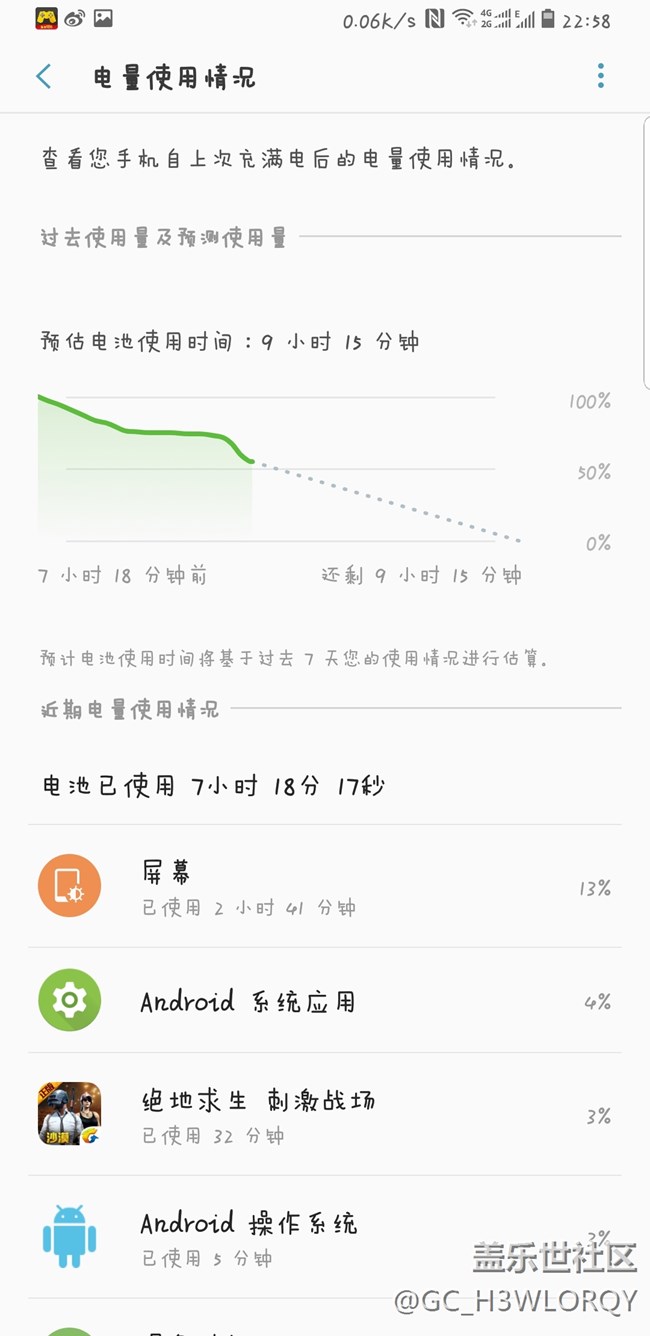Open the three-dot overflow menu
Screen dimensions: 650x1336
600,76
